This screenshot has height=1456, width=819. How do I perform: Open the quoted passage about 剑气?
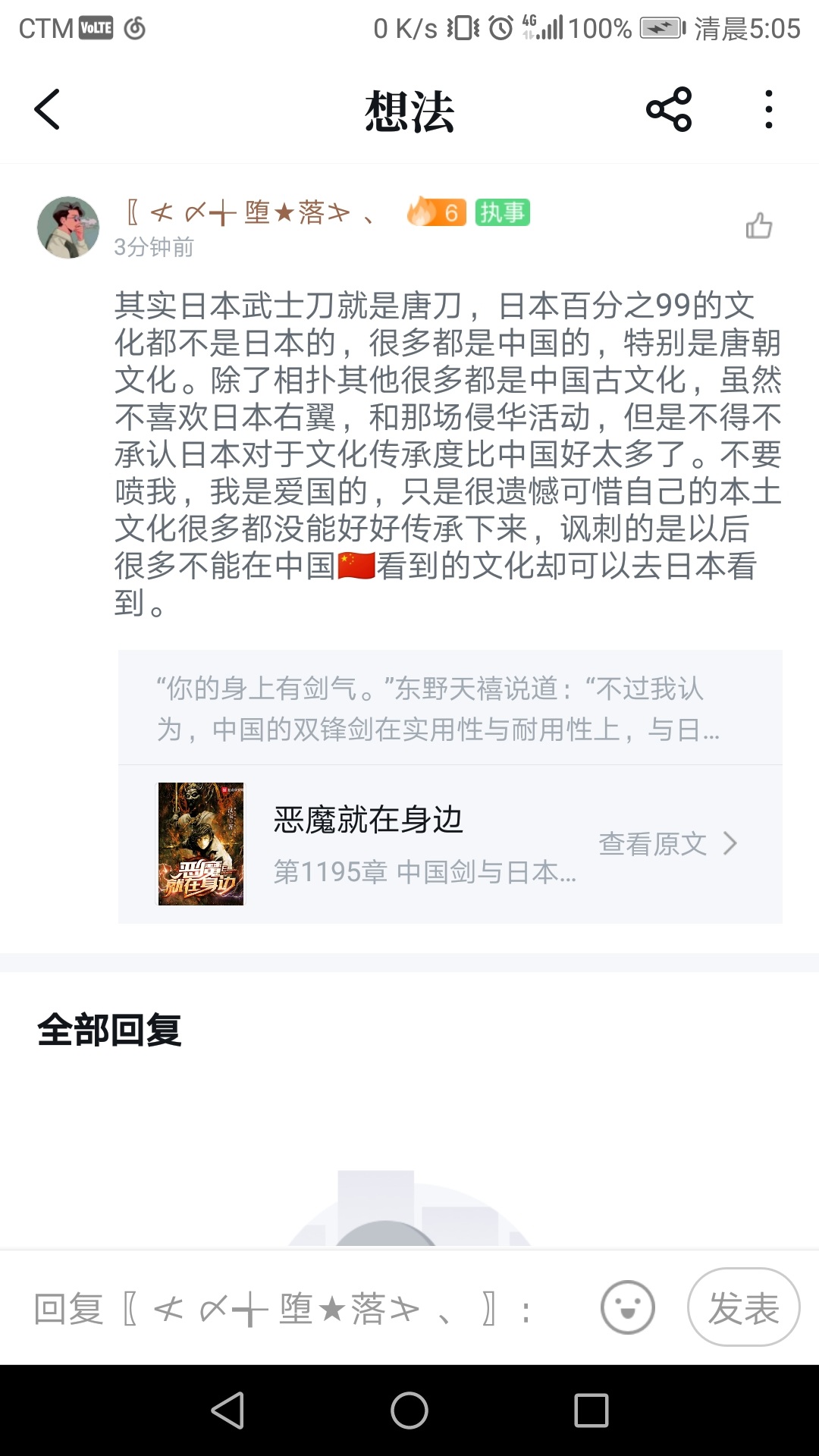pos(450,708)
